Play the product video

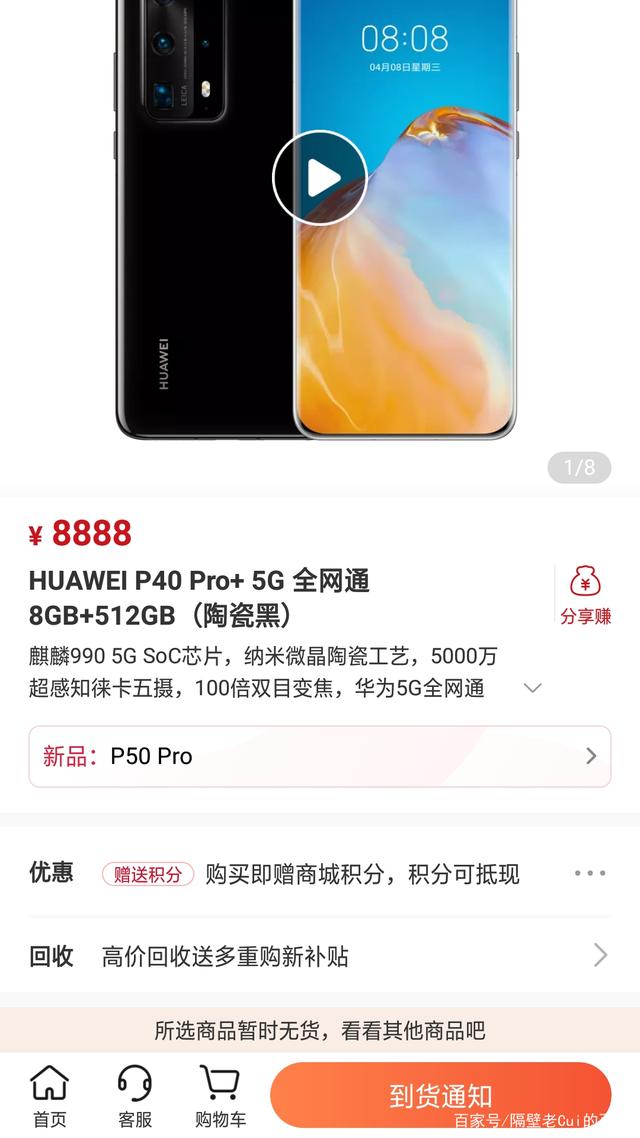click(320, 178)
